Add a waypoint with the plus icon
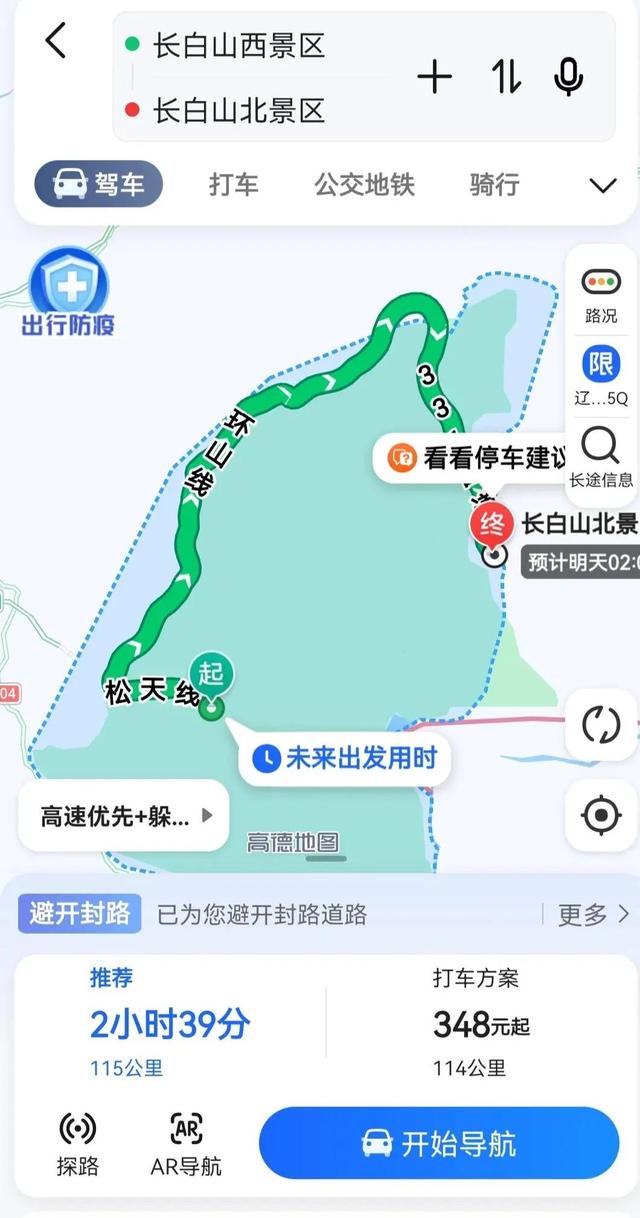Image resolution: width=640 pixels, height=1218 pixels. (434, 77)
